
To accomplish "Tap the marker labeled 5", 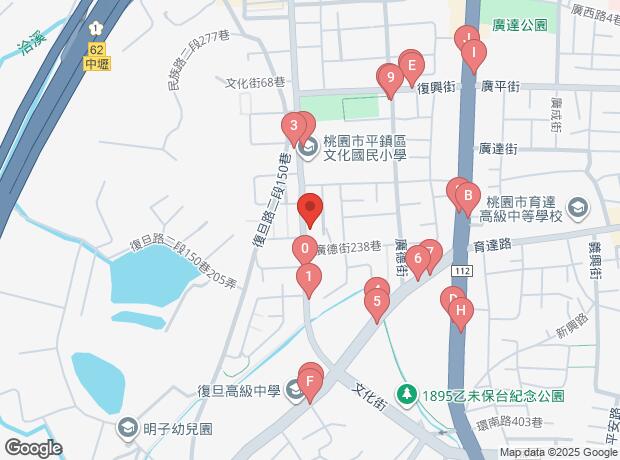I will (x=376, y=300).
